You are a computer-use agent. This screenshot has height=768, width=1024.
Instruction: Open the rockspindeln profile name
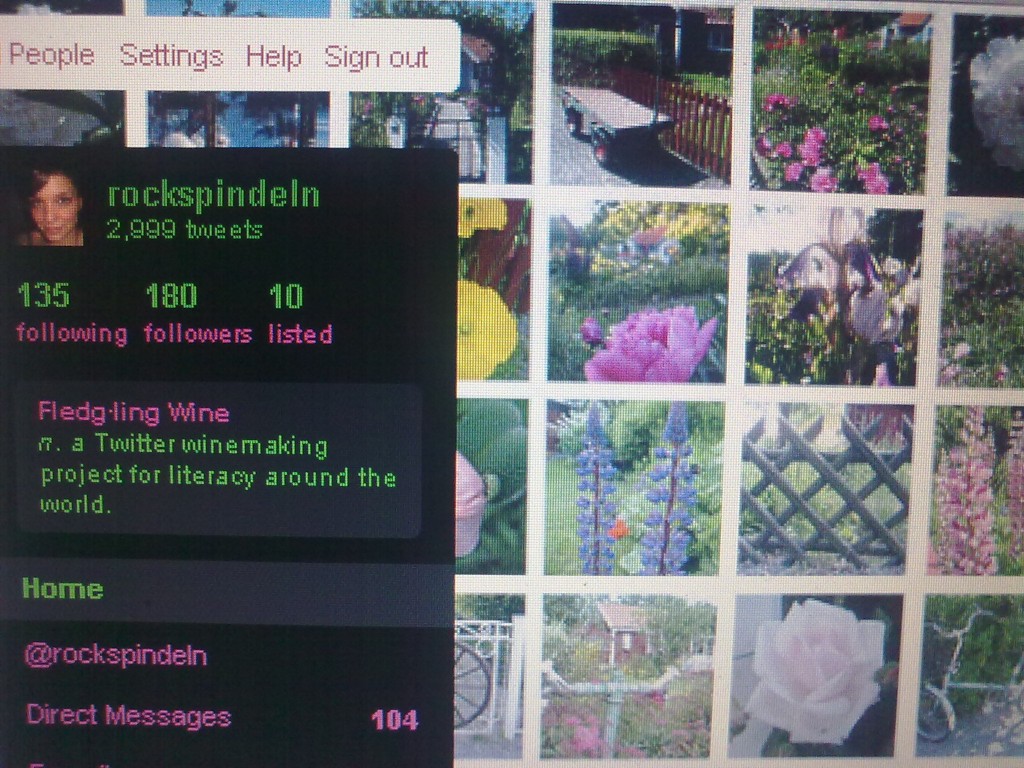(213, 195)
